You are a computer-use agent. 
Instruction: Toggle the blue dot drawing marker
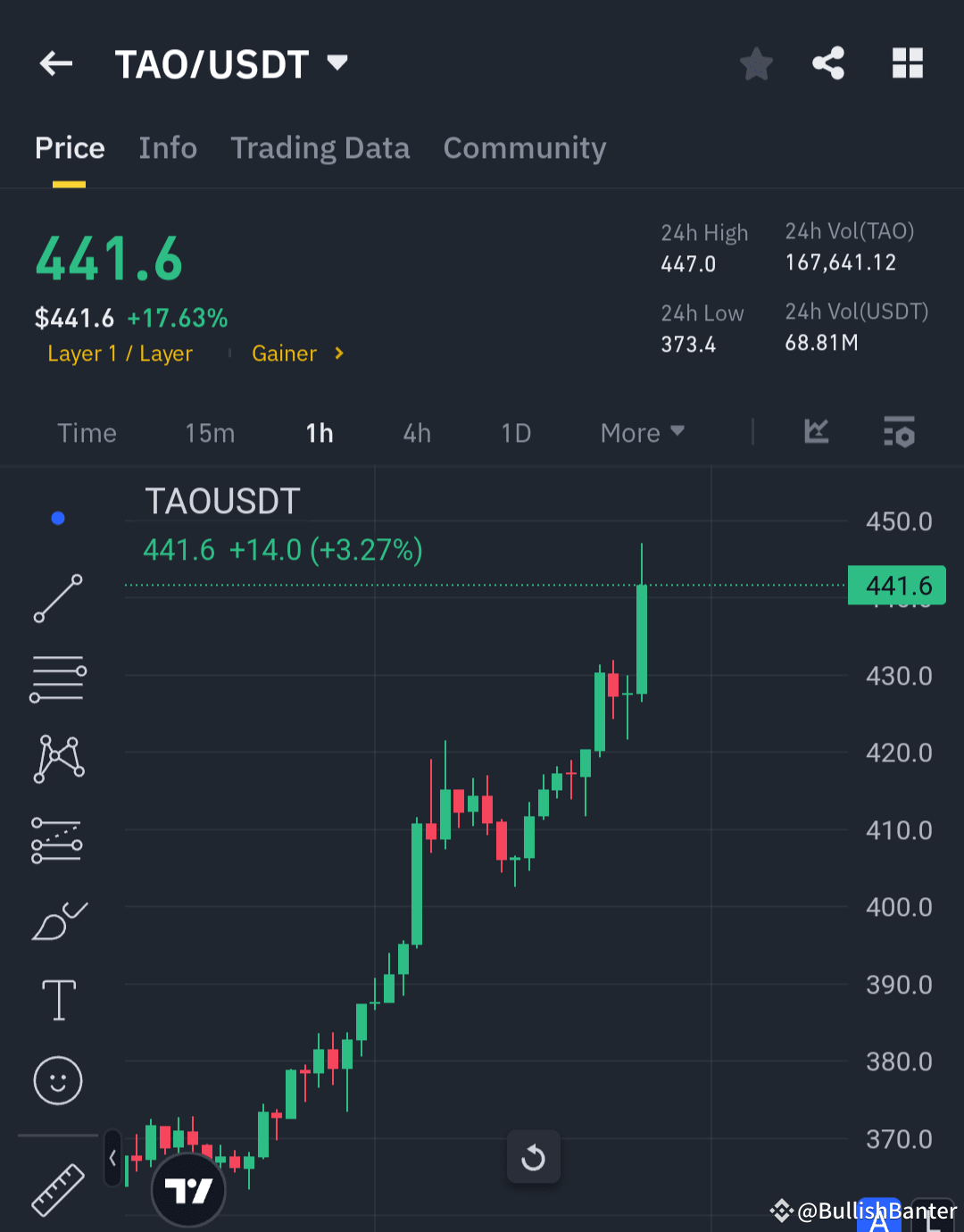[x=58, y=518]
